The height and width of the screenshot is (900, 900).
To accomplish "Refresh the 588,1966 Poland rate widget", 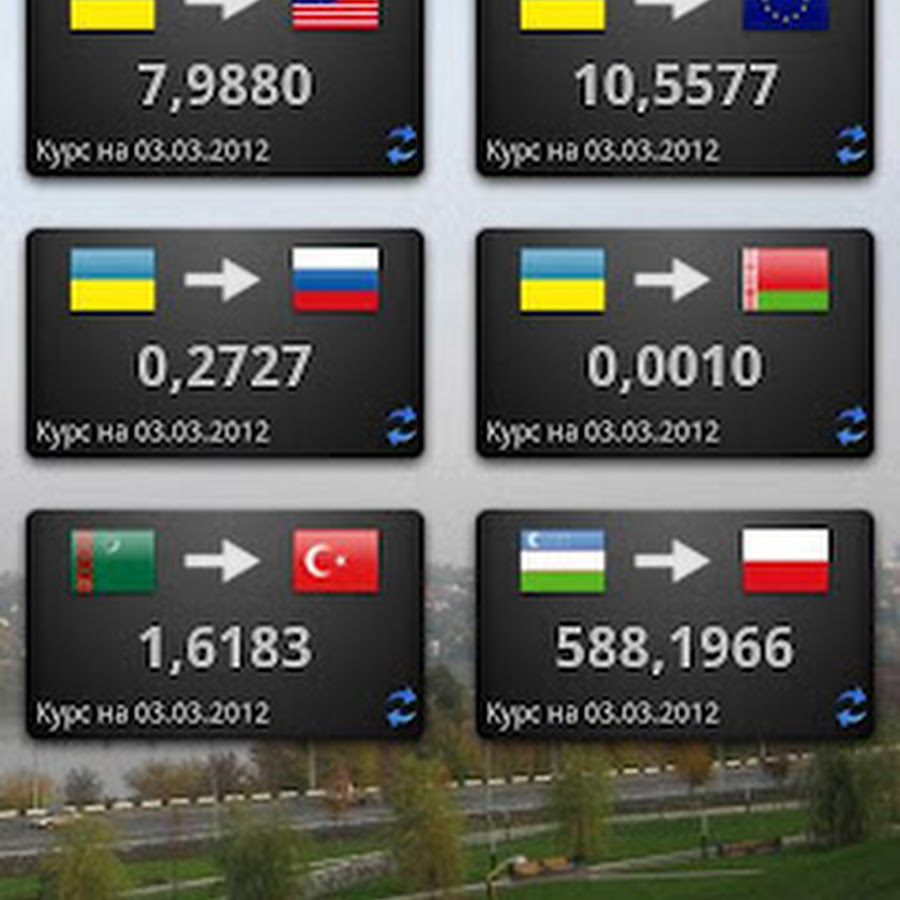I will point(851,707).
